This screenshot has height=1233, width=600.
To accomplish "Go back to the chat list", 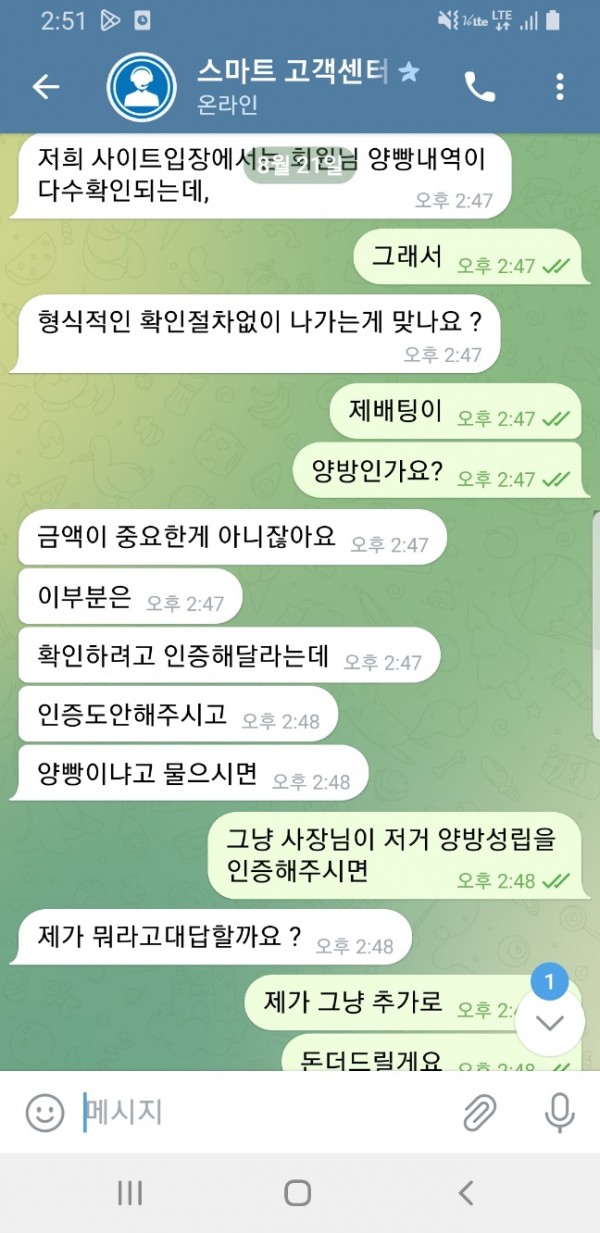I will tap(46, 87).
